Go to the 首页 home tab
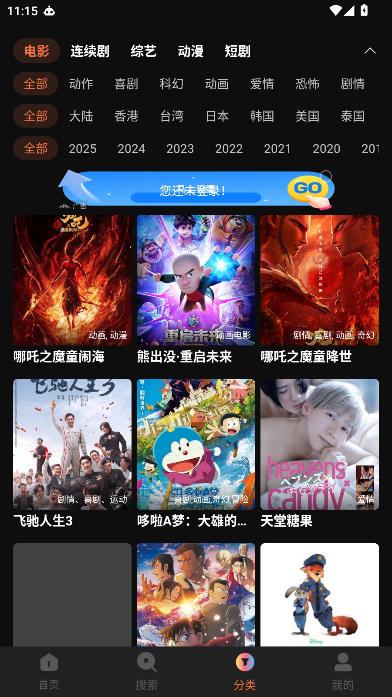Screen dimensions: 392x697 (49, 672)
